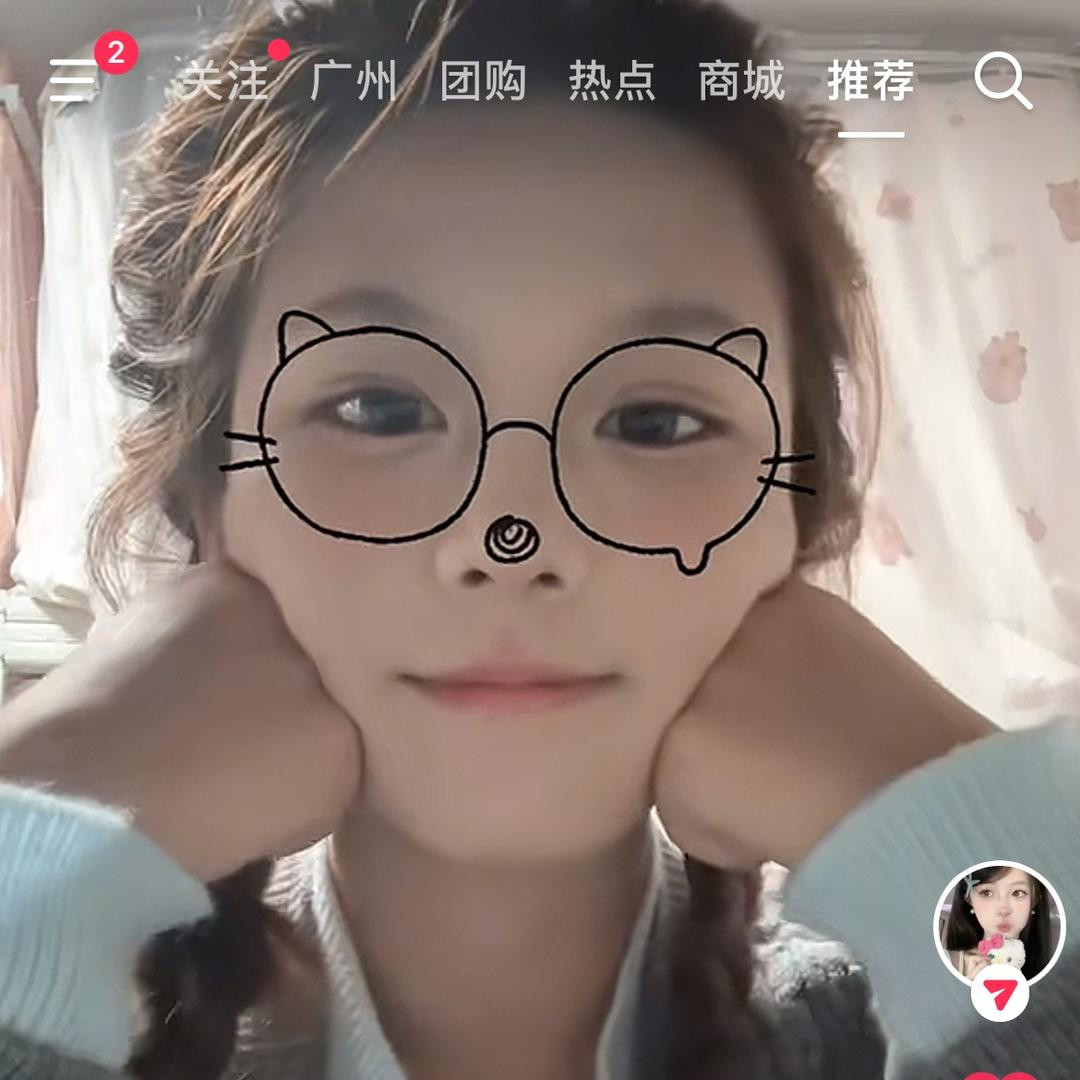Open the side menu drawer

tap(72, 80)
